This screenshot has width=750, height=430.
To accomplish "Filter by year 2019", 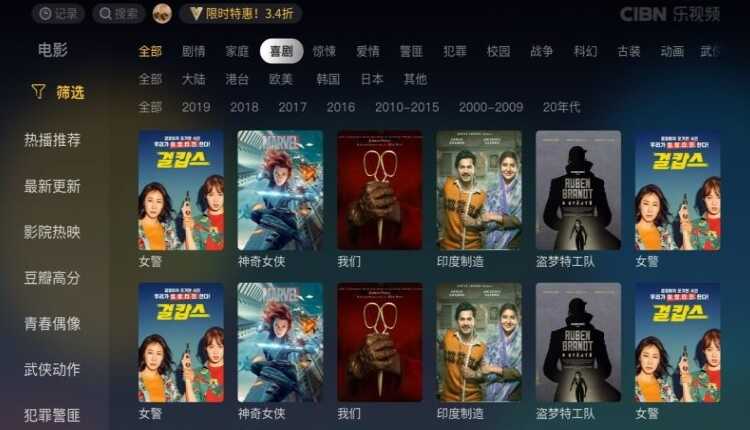I will 196,107.
